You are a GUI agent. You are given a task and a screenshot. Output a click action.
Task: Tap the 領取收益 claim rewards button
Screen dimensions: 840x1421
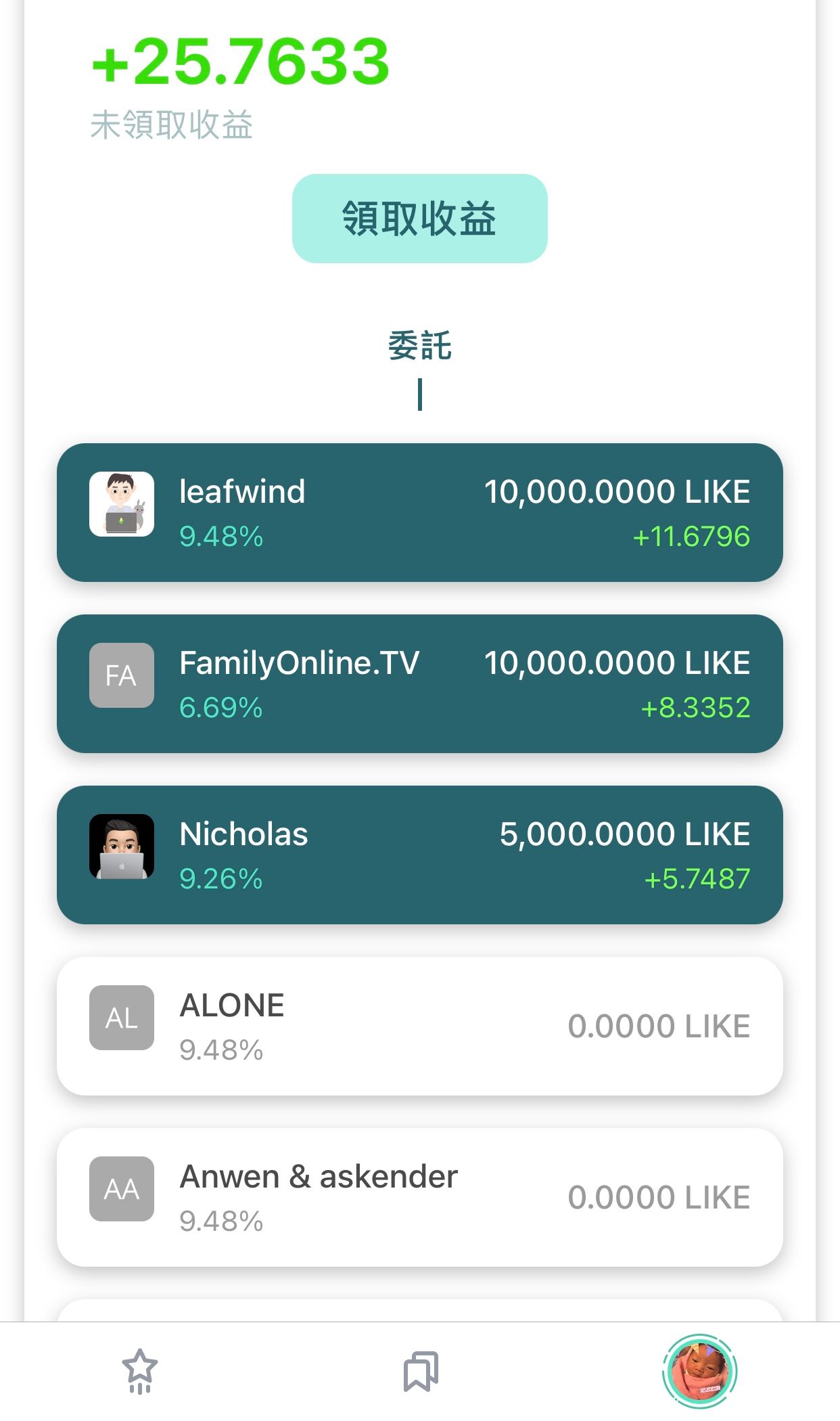pyautogui.click(x=419, y=219)
